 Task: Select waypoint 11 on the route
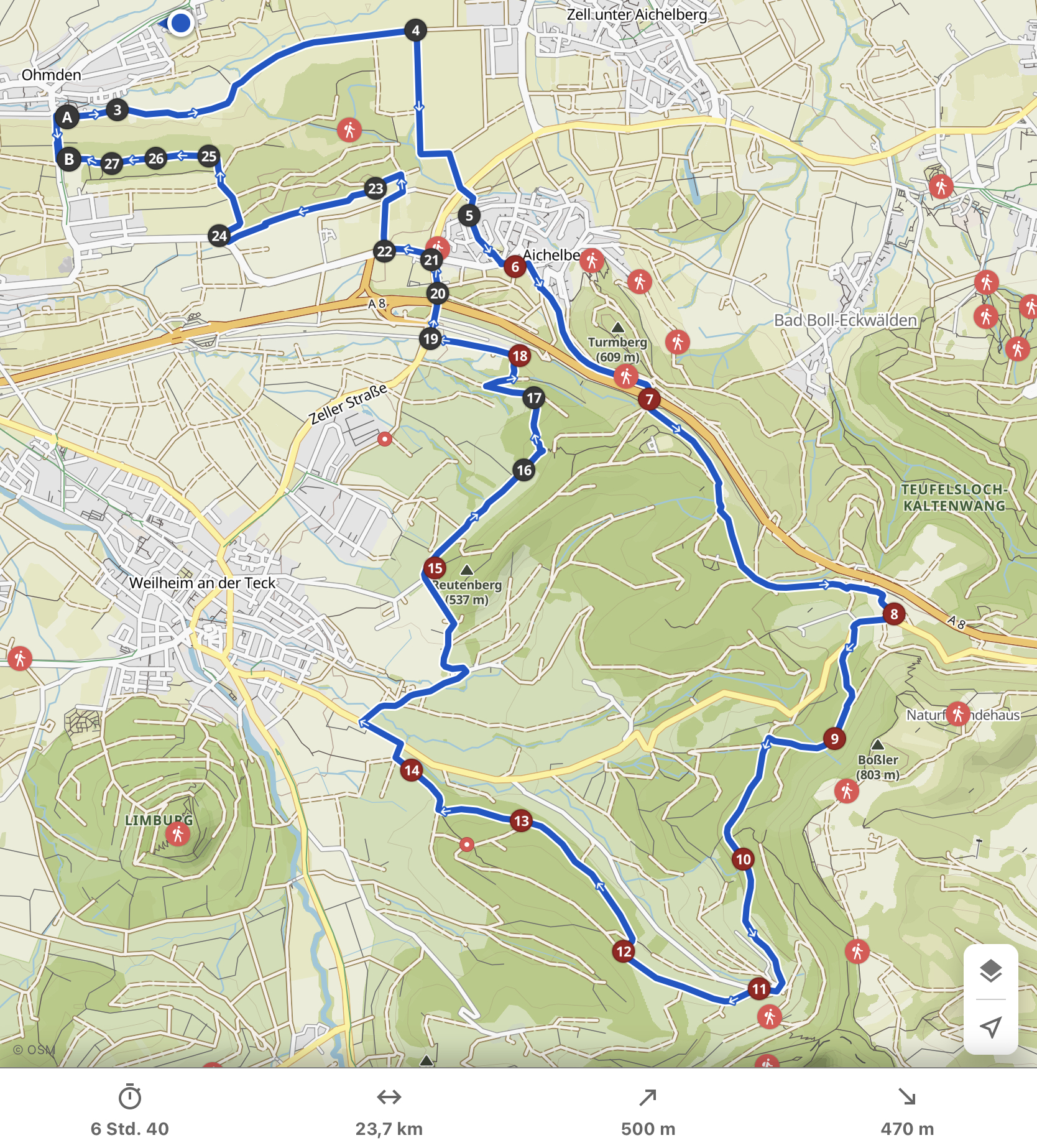pos(759,989)
